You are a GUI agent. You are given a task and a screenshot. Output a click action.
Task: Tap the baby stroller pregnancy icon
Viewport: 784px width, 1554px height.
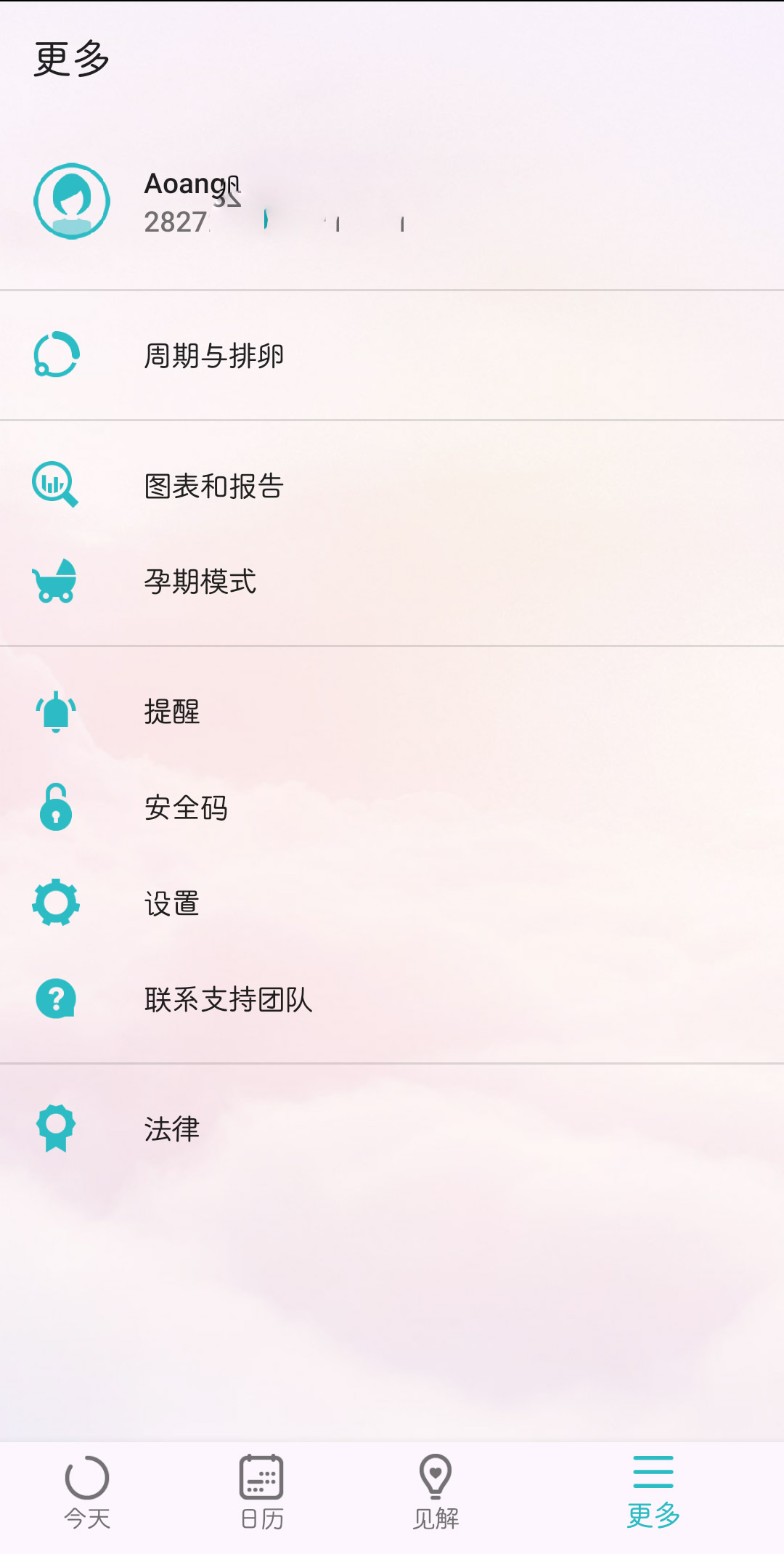click(54, 581)
